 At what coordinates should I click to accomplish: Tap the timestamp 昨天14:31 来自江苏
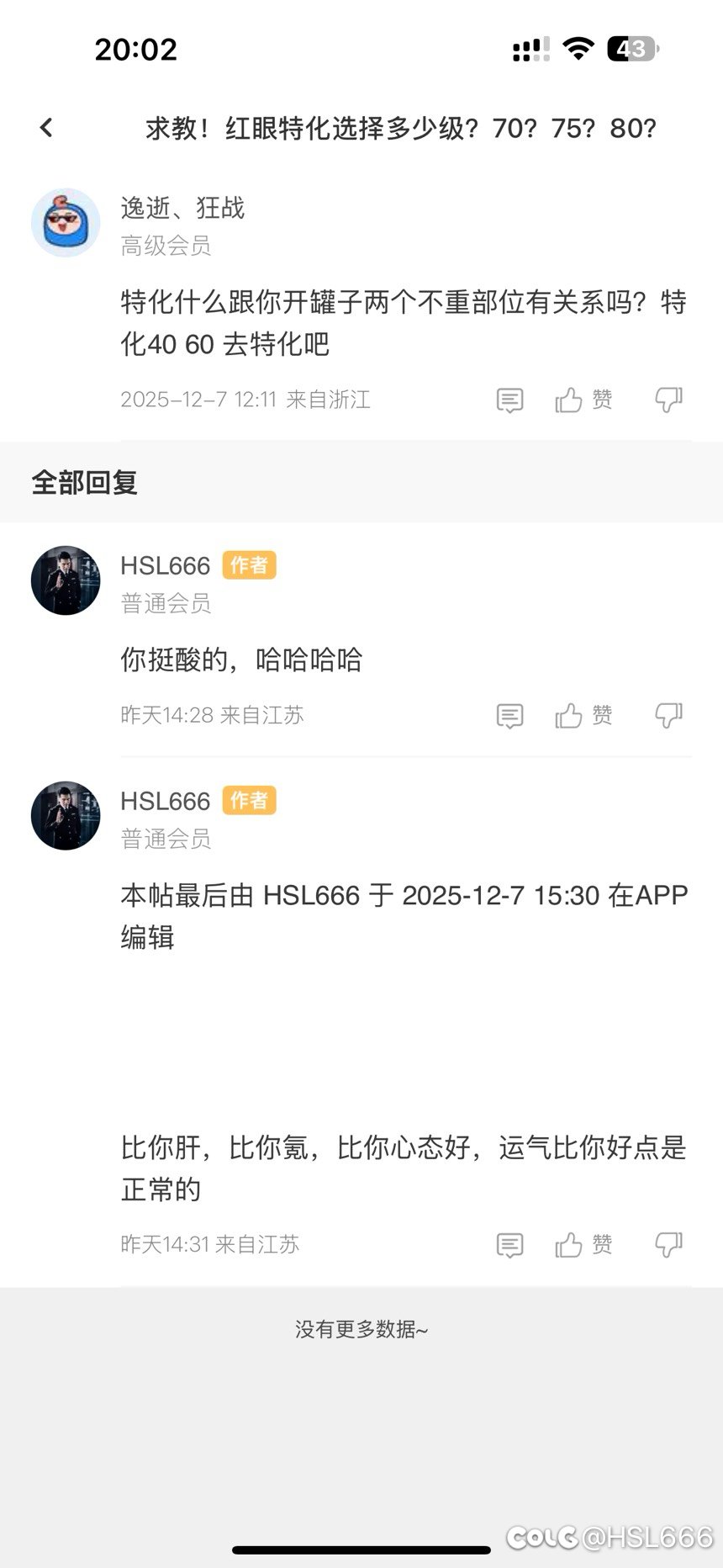(x=212, y=1244)
